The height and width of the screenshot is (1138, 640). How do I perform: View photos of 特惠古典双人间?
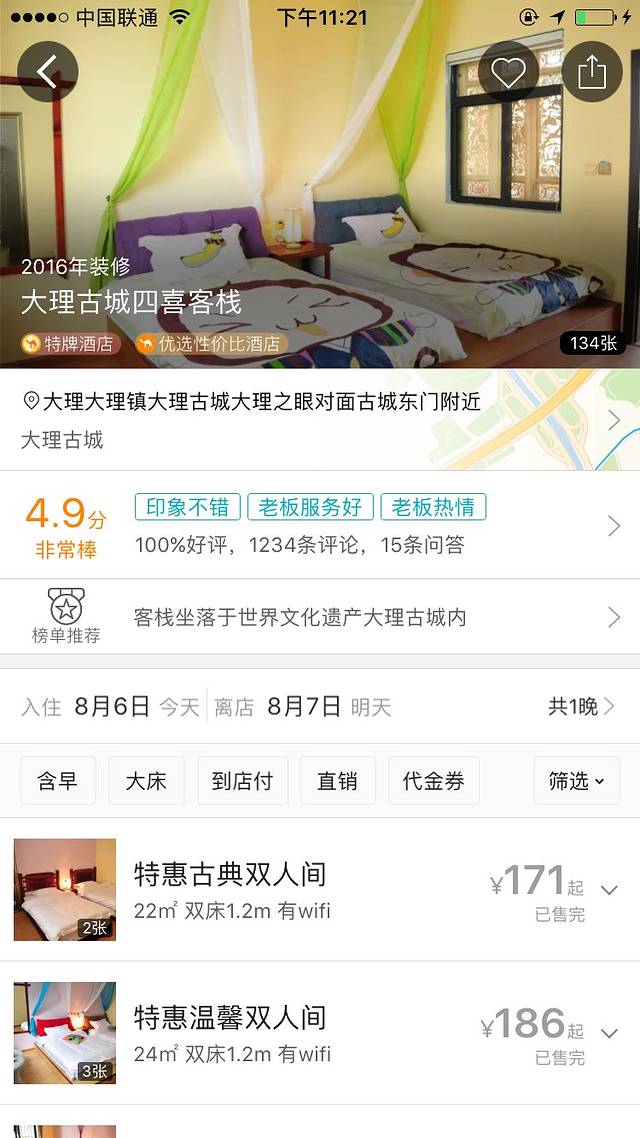click(x=65, y=889)
